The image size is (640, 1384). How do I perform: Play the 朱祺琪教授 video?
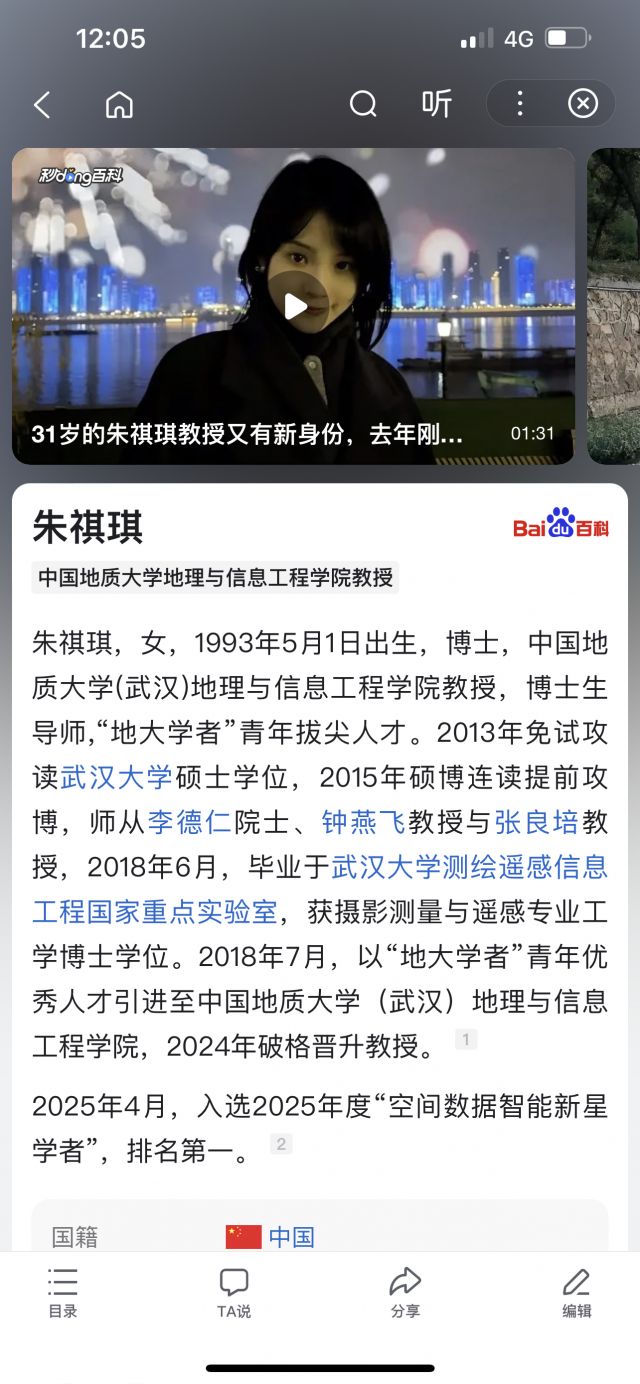[296, 306]
